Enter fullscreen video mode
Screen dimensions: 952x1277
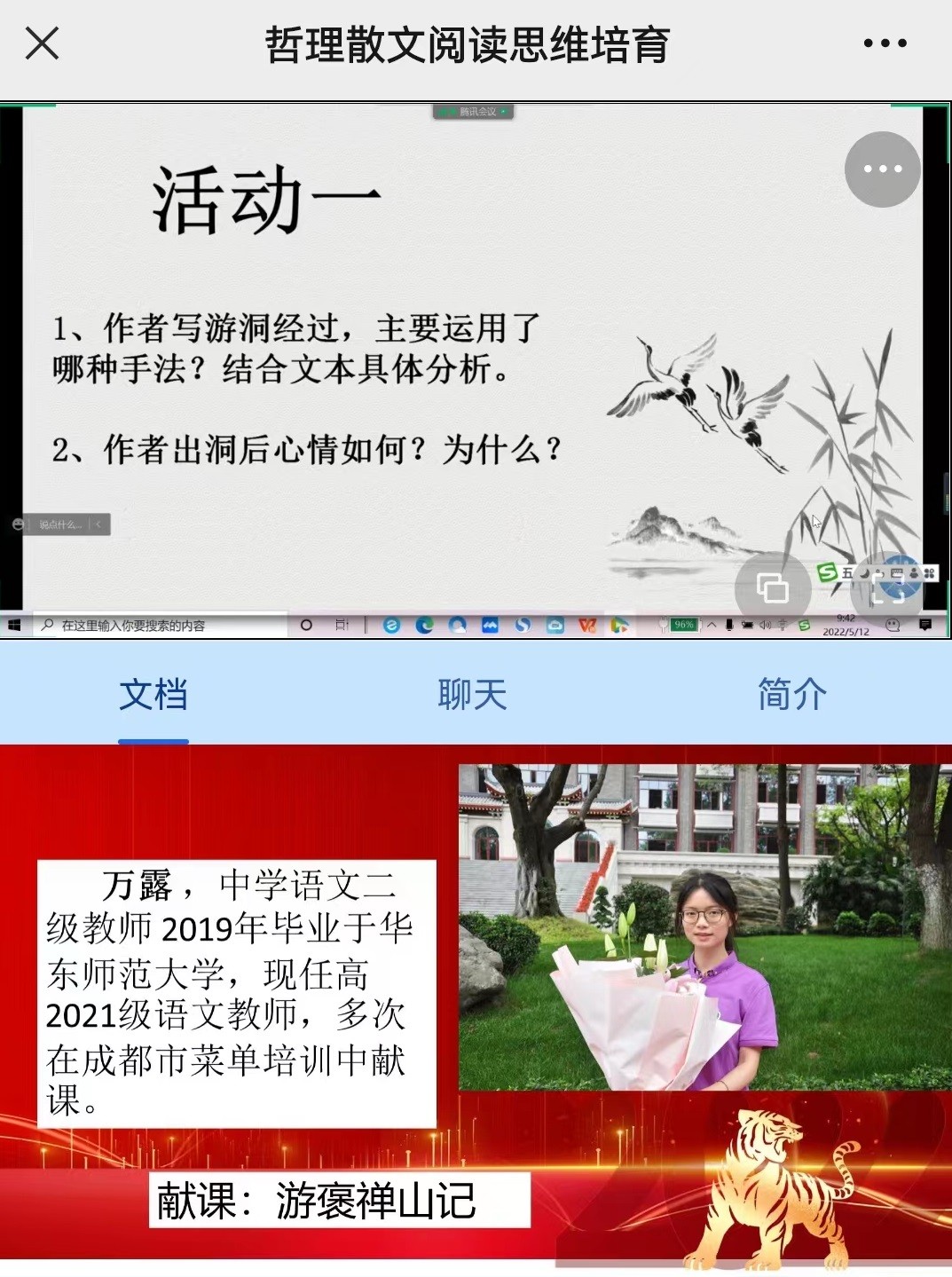(x=887, y=587)
